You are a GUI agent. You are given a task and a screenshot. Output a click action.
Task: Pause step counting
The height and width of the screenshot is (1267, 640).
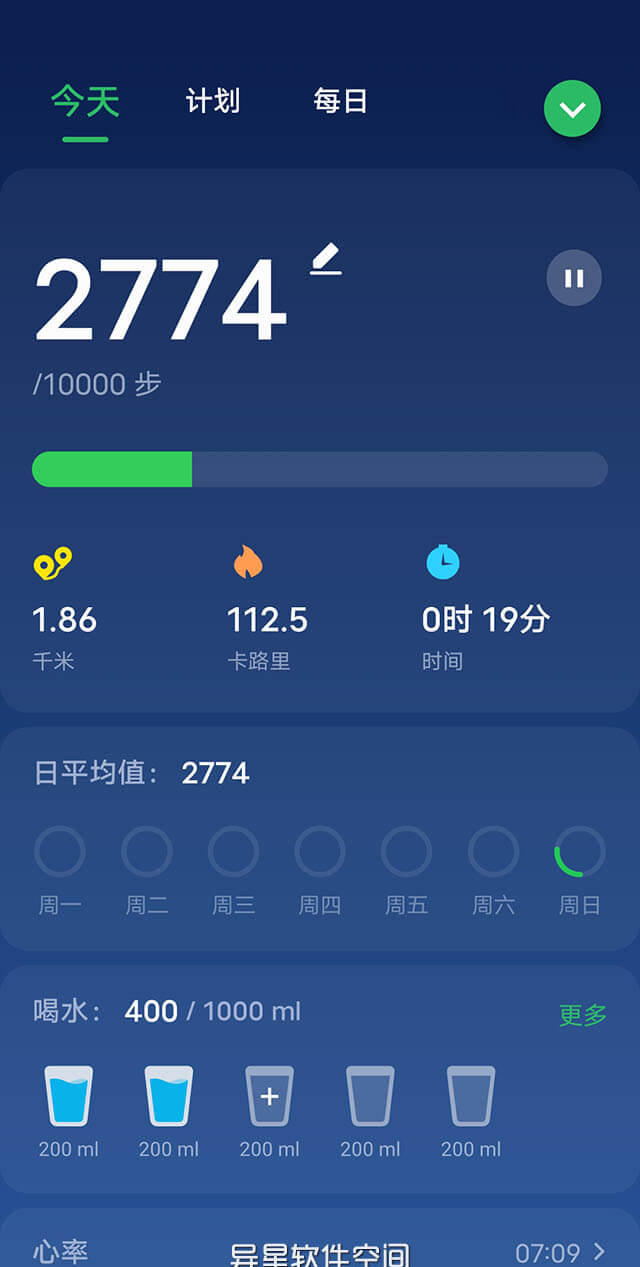(x=574, y=278)
